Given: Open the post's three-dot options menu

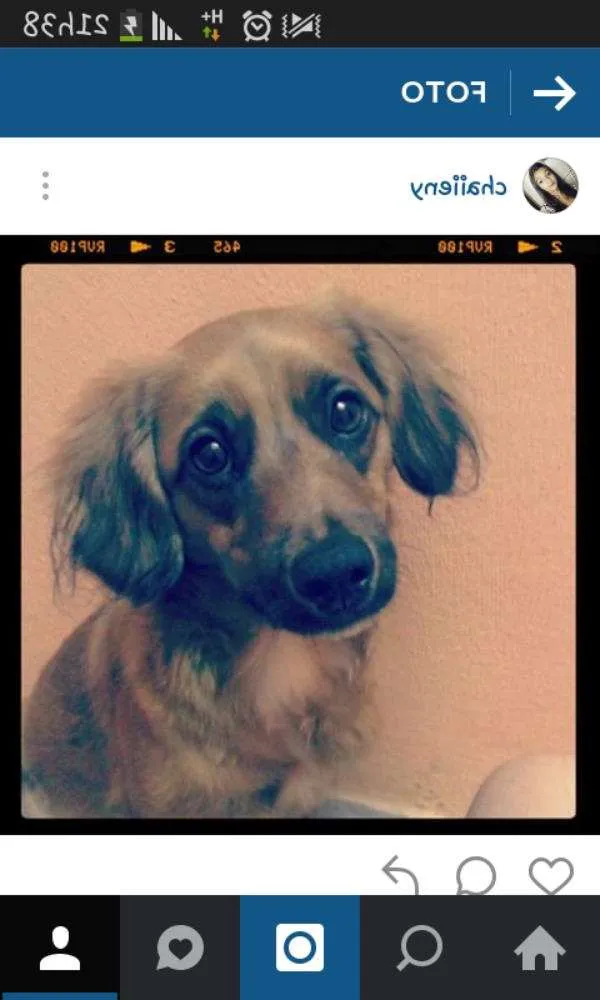Looking at the screenshot, I should (x=45, y=186).
